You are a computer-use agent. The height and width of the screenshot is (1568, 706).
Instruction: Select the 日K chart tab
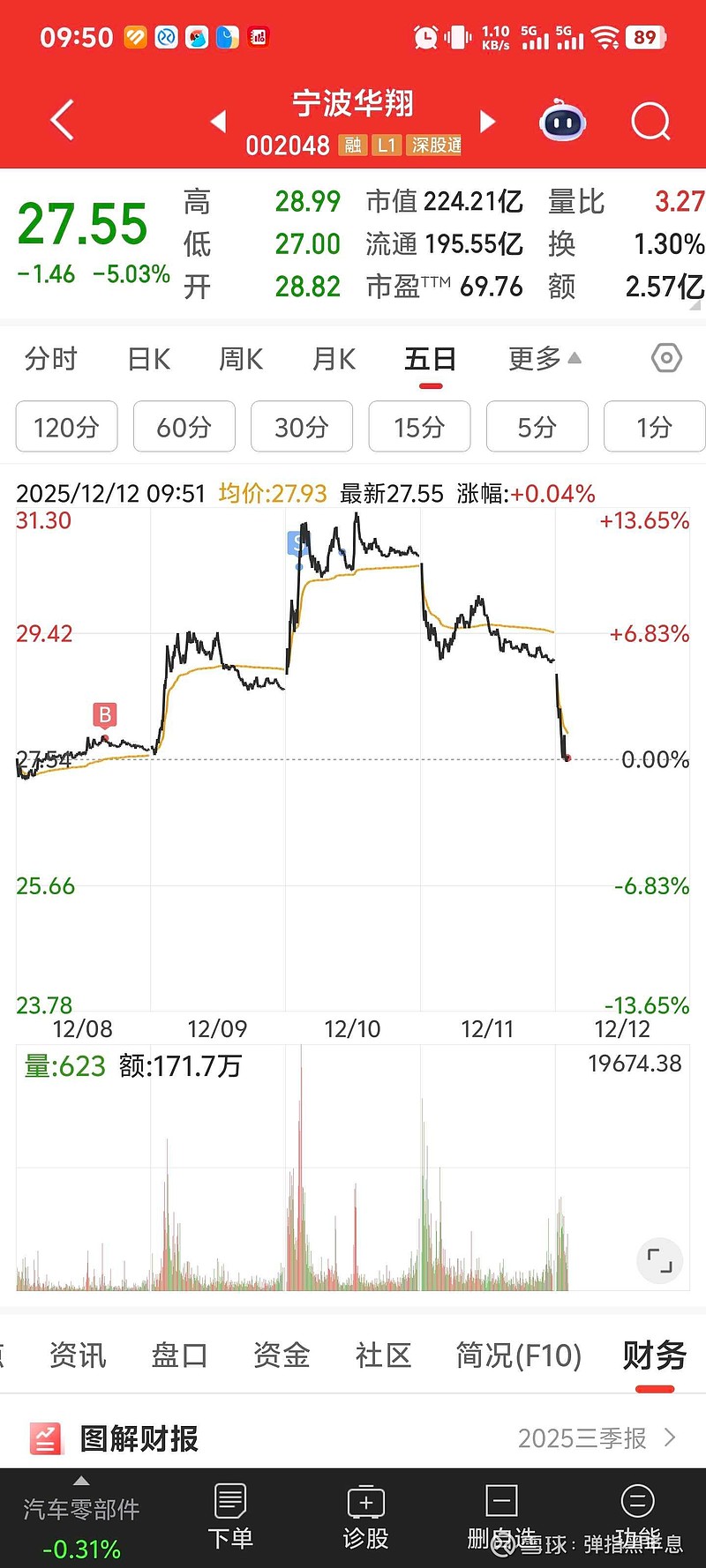click(x=149, y=359)
